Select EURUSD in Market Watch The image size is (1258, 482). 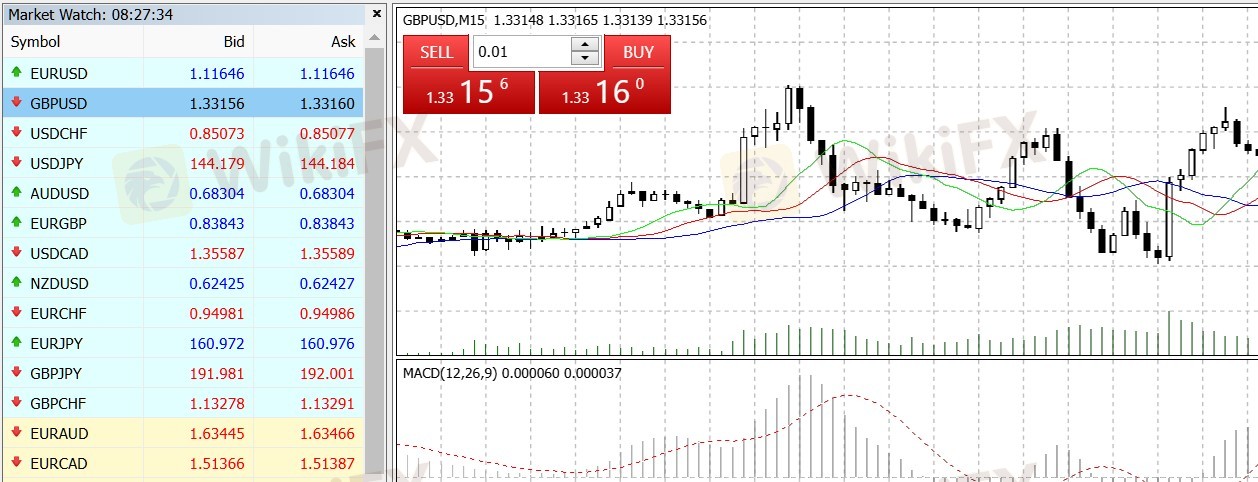[183, 73]
